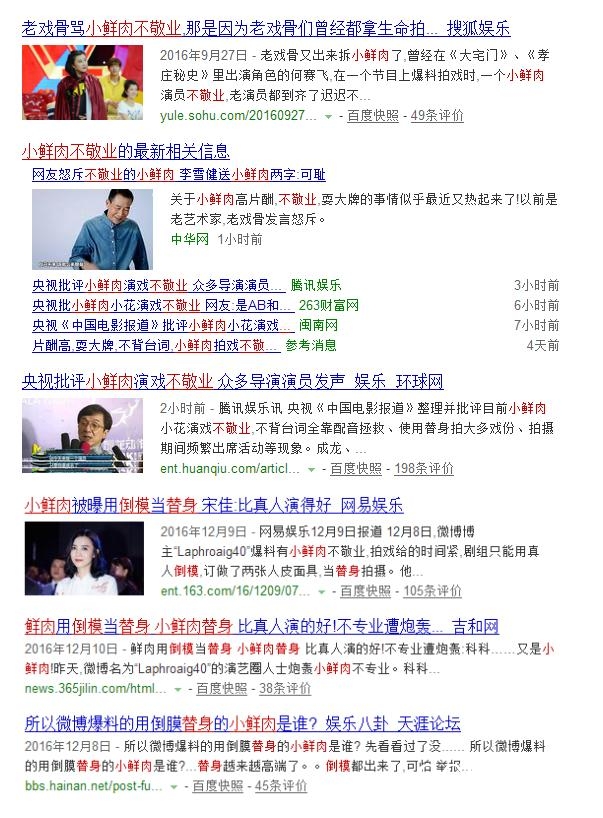603x818 pixels.
Task: Open the 腾讯娱乐 news '央视批评小鲜肉演戏不敬业 众多导演演员'
Action: click(x=160, y=286)
